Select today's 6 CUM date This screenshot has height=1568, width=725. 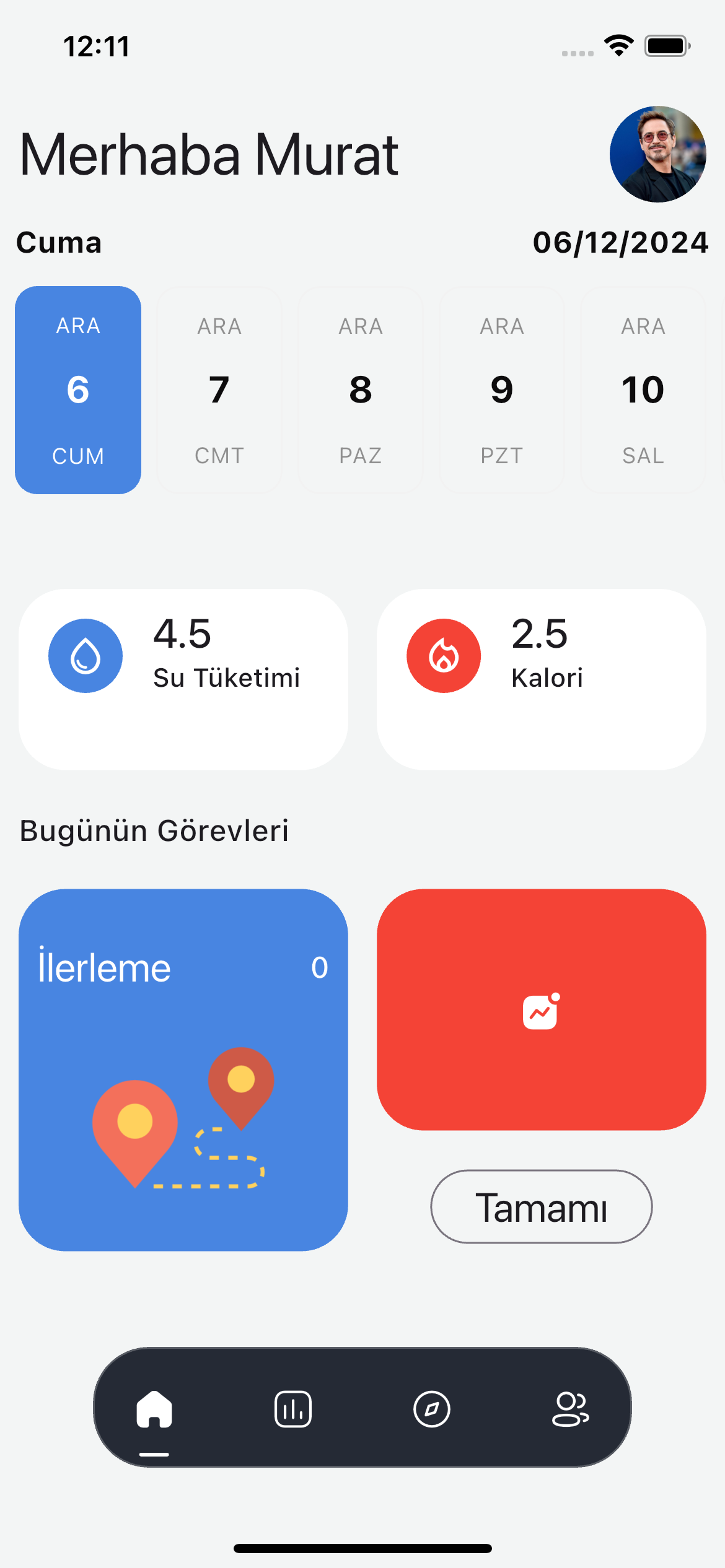pyautogui.click(x=78, y=390)
